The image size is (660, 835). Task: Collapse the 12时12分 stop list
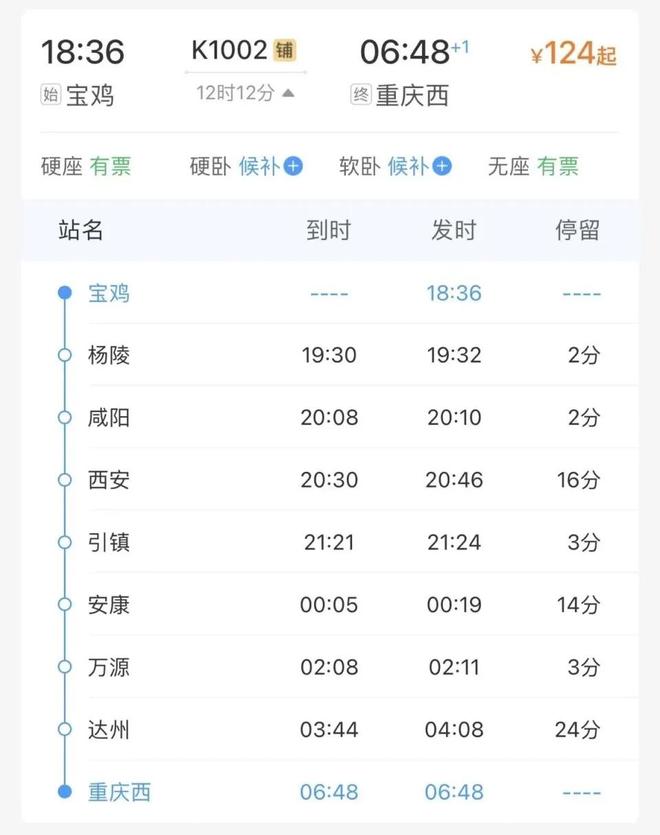point(288,93)
